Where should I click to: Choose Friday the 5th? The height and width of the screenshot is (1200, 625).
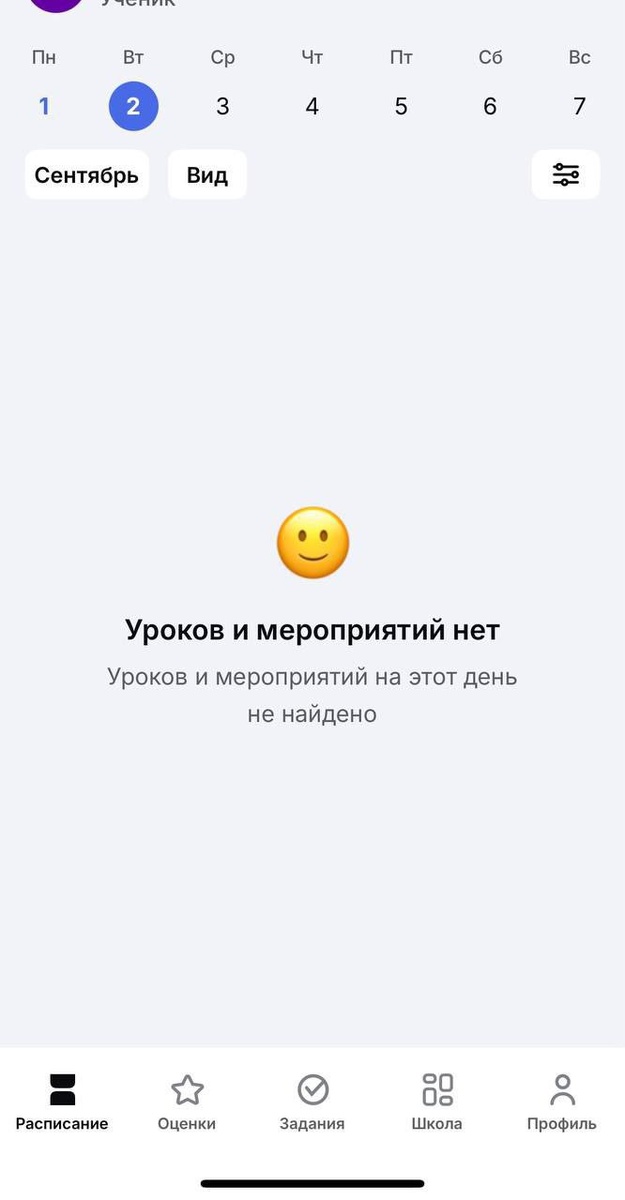pos(401,106)
